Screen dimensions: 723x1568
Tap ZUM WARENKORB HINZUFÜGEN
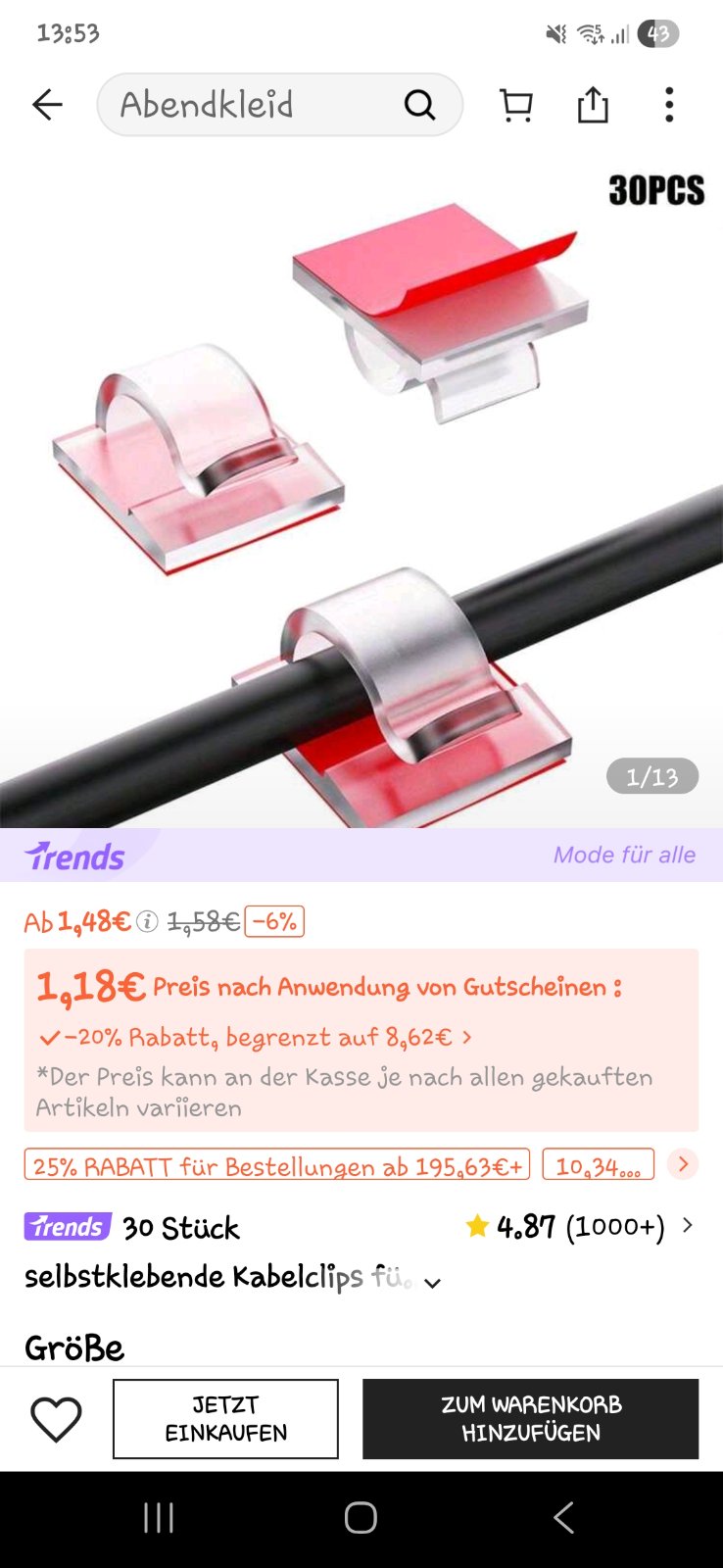(x=530, y=1419)
